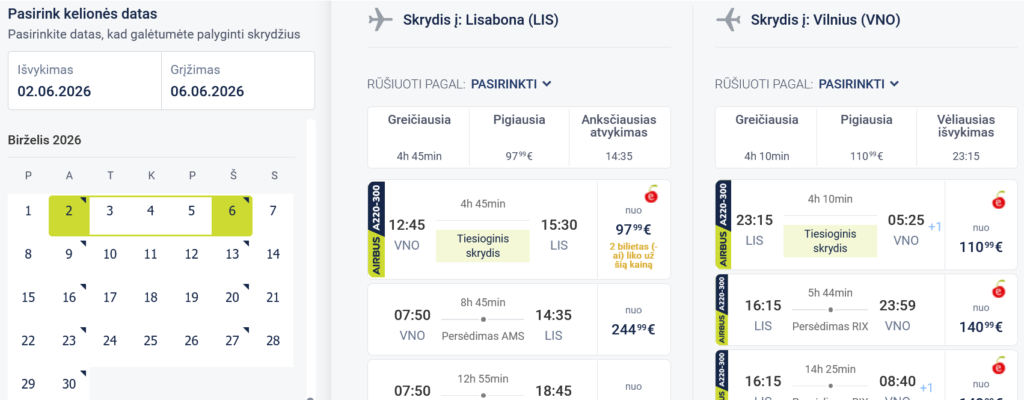The height and width of the screenshot is (400, 1024).
Task: Select June 20 on the calendar
Action: click(x=232, y=297)
